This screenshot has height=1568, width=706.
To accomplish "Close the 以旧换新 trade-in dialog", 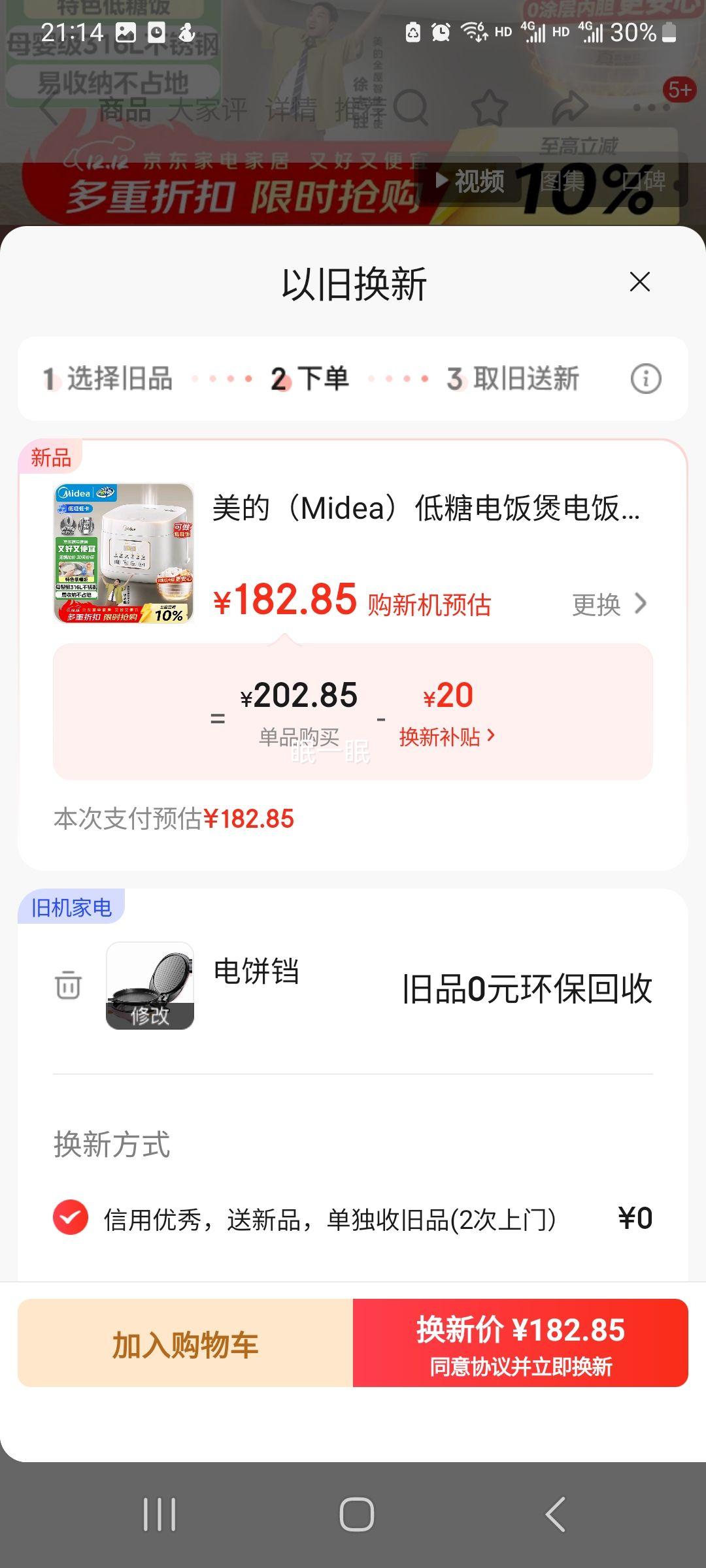I will click(640, 281).
